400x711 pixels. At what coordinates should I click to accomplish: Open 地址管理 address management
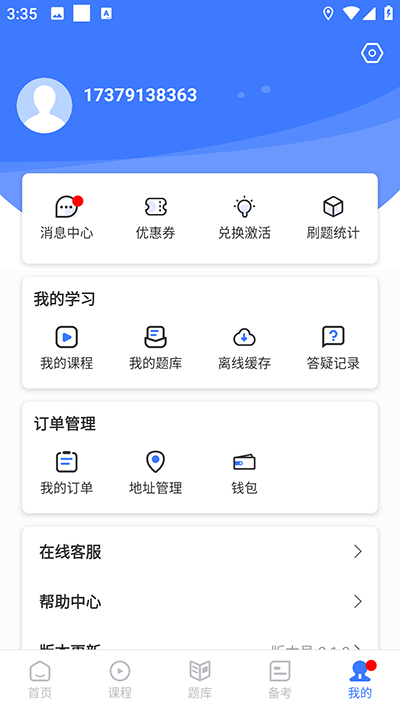[156, 473]
